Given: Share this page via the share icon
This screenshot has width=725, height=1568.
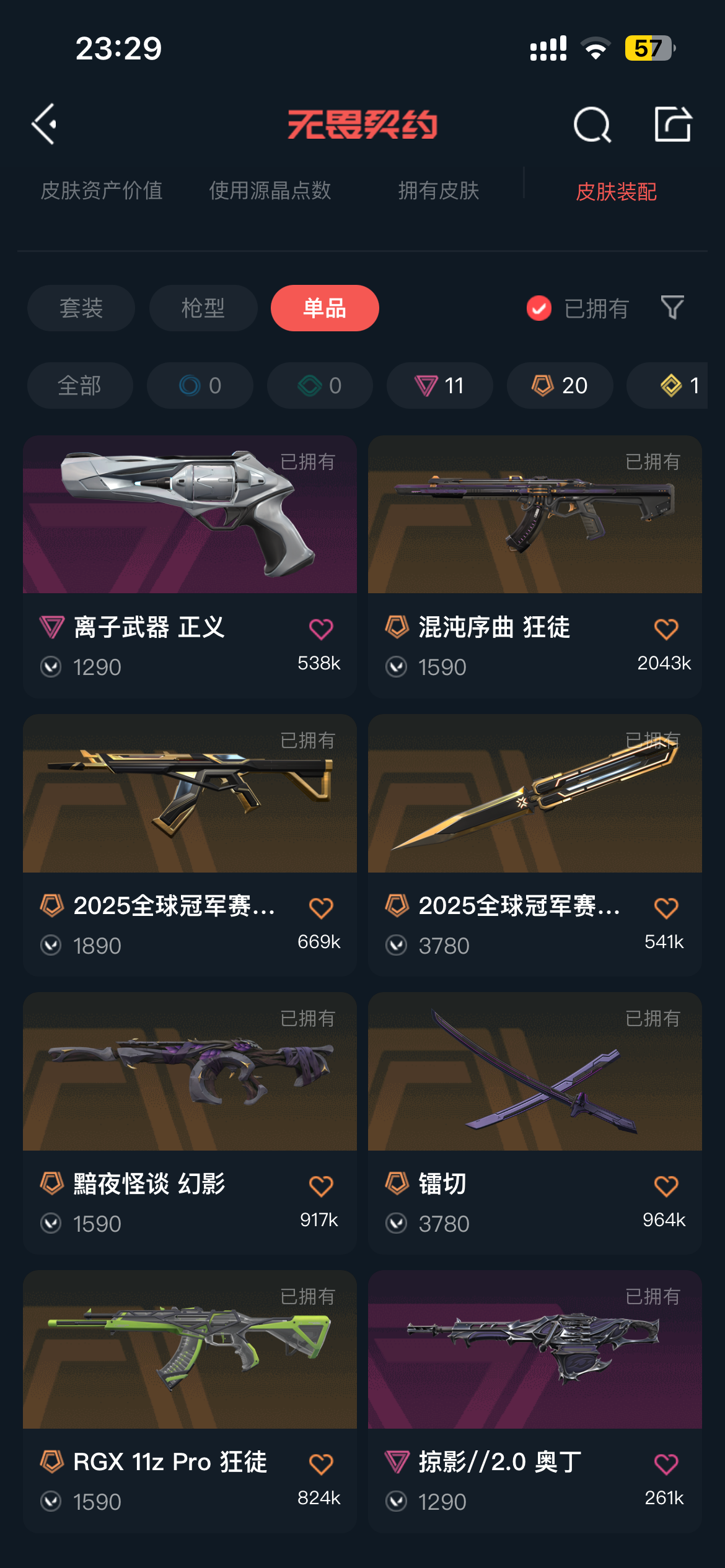Looking at the screenshot, I should (672, 124).
